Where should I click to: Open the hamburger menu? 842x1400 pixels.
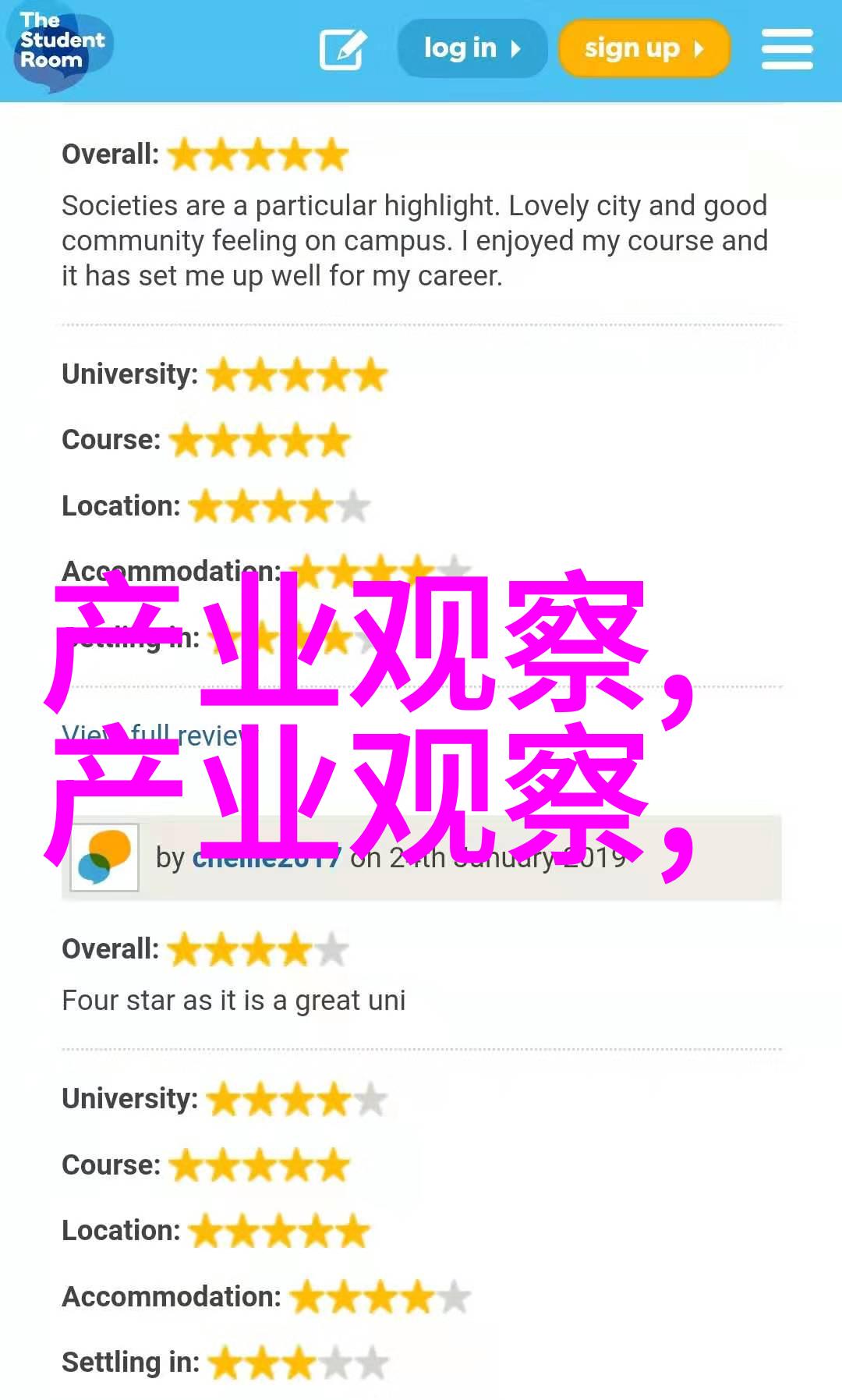click(787, 49)
